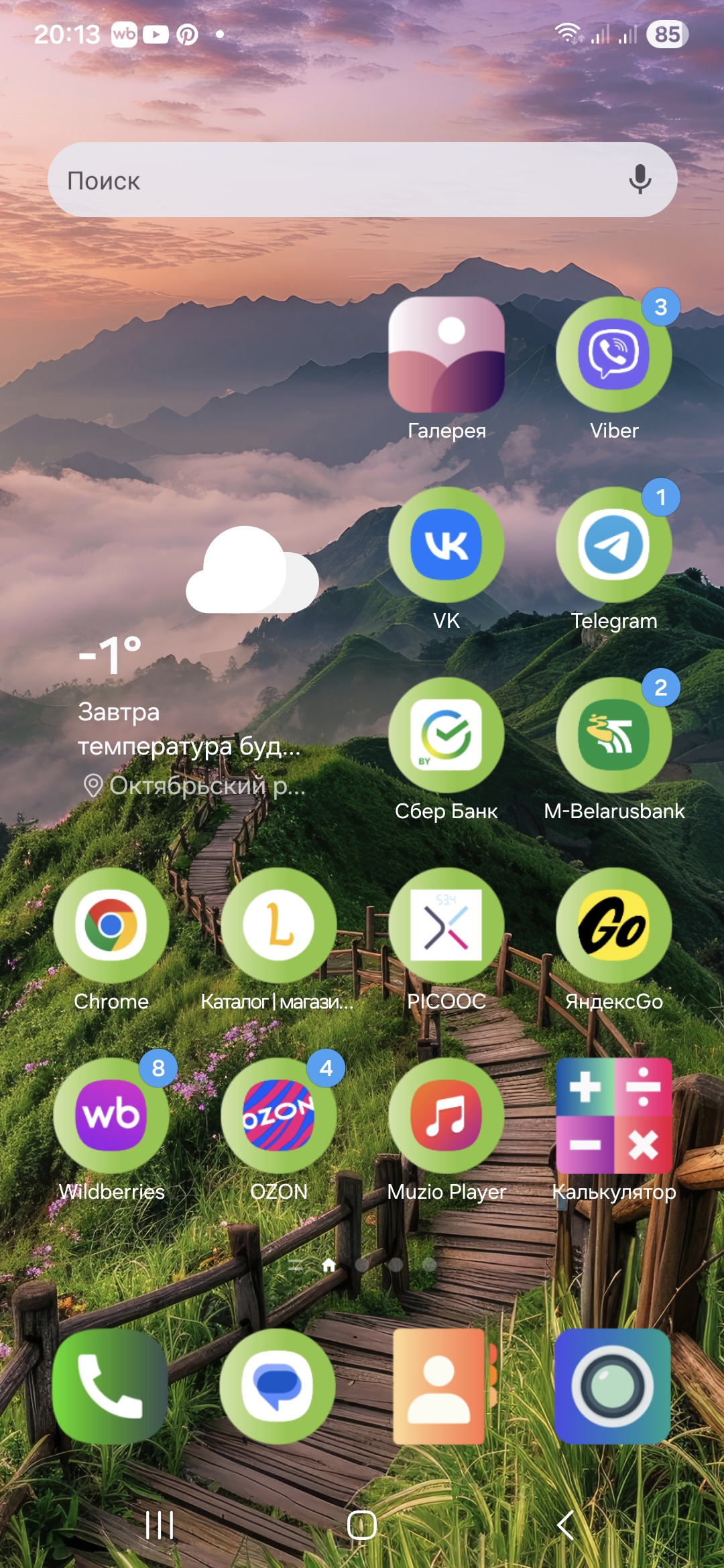Open the Camera app in the dock
This screenshot has height=1568, width=724.
(613, 1386)
